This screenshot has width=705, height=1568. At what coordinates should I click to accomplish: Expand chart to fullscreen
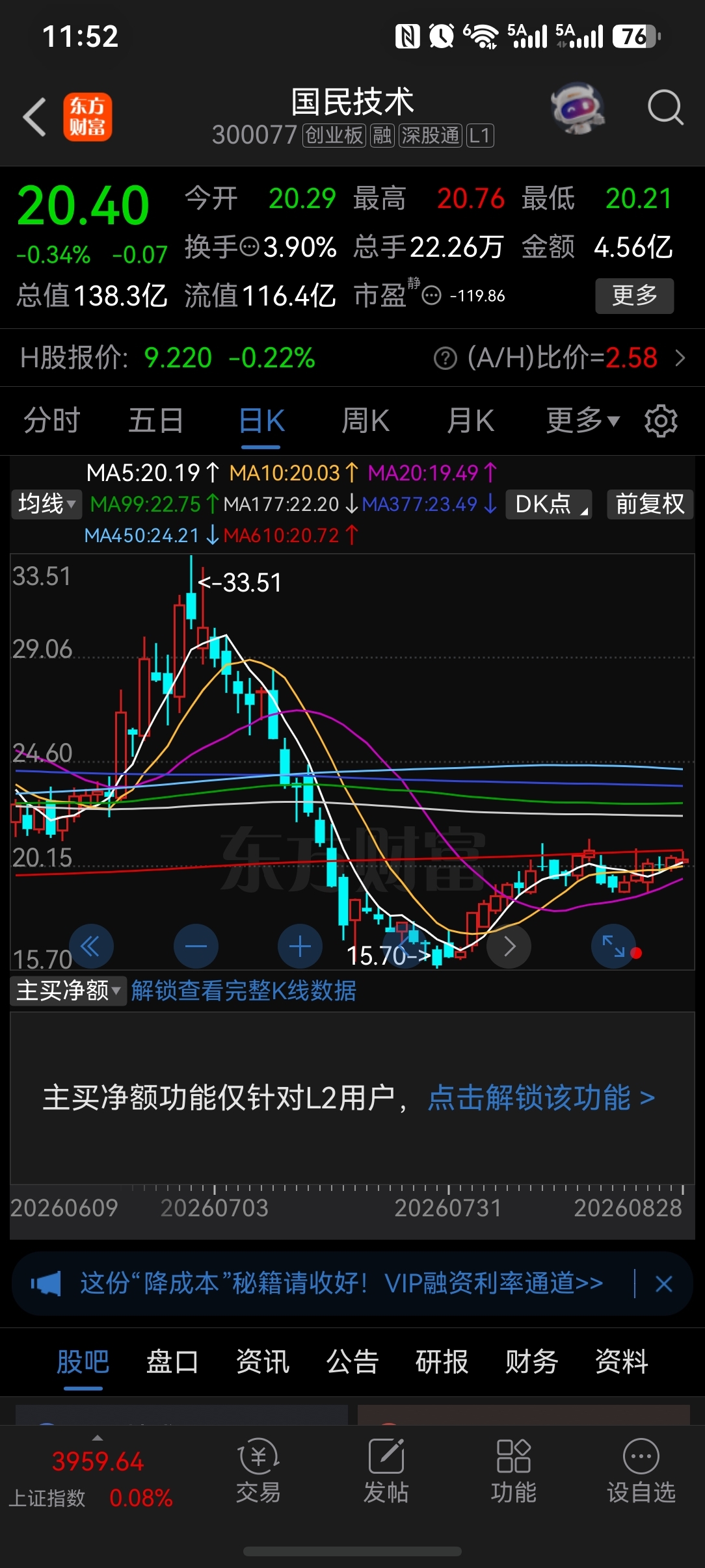[613, 946]
